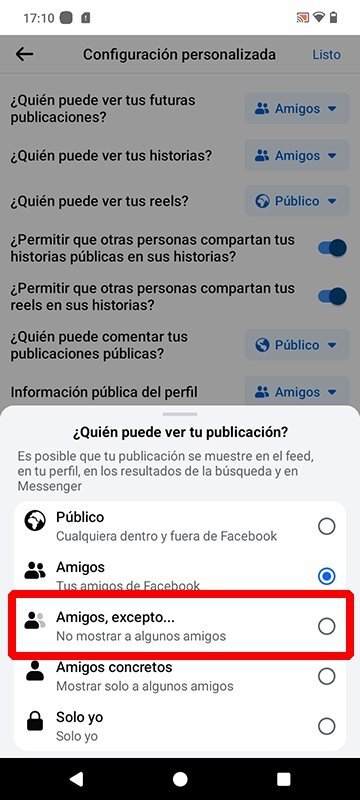Pick the Amigos concretos option
Viewport: 360px width, 800px height.
coord(179,676)
